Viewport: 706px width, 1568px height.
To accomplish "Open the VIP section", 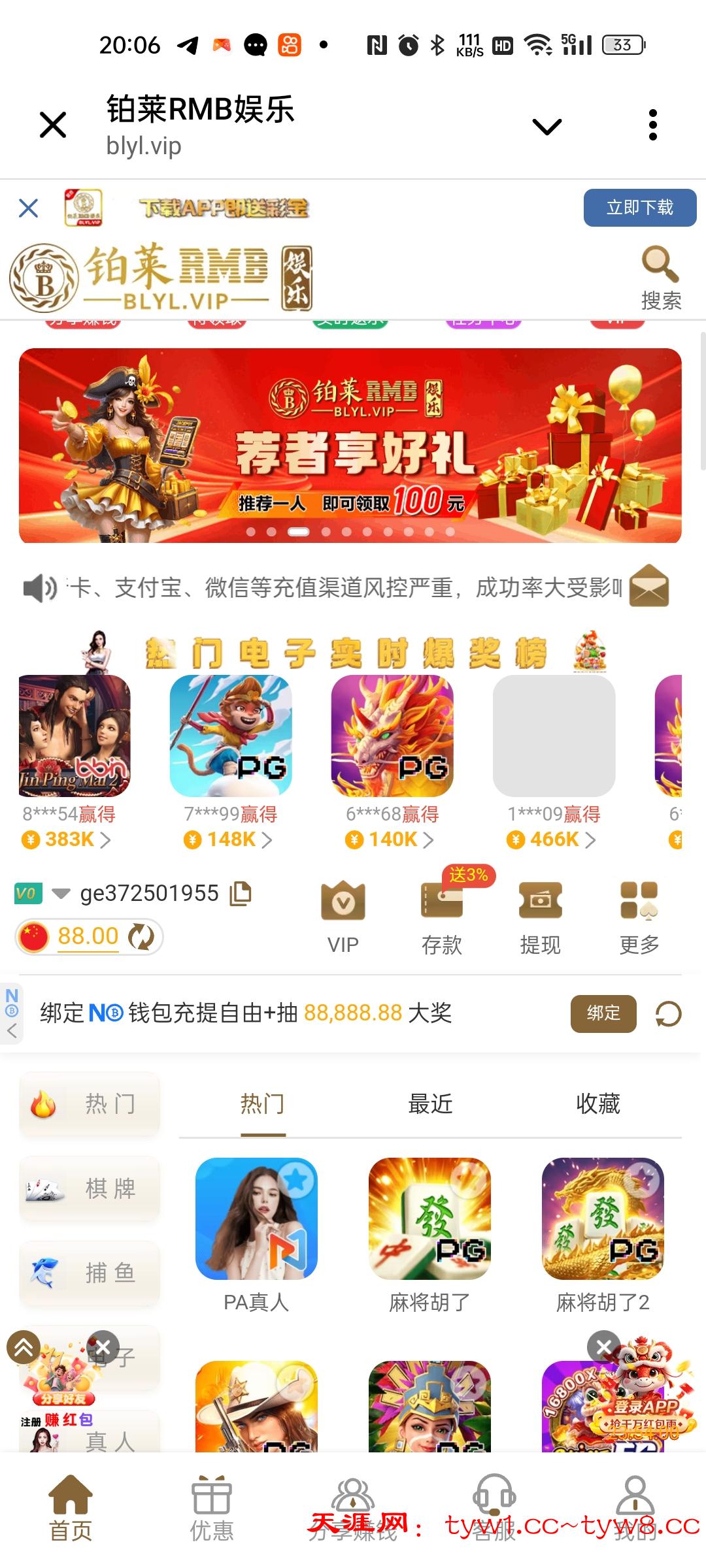I will click(343, 916).
